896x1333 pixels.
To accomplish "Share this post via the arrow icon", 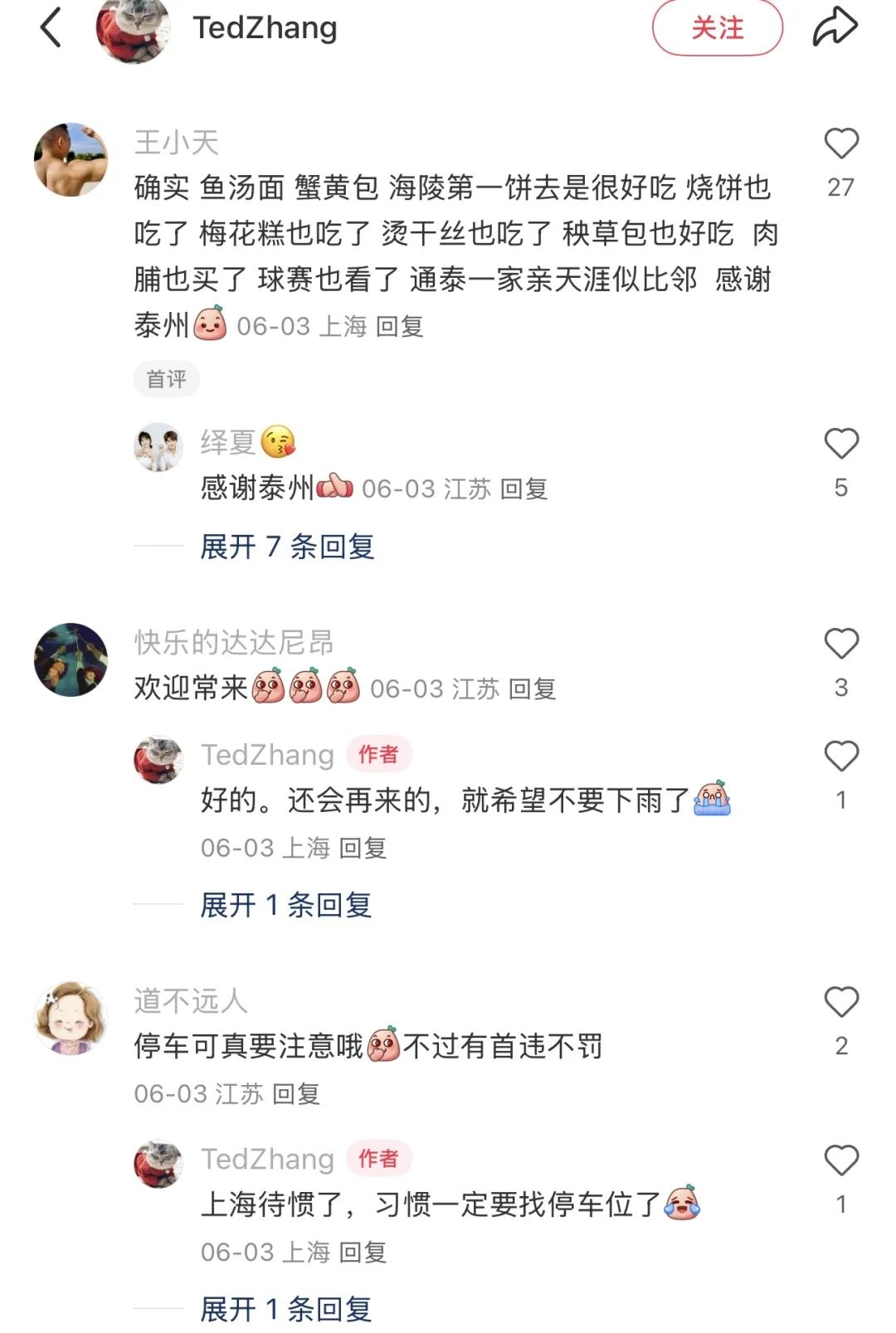I will (834, 26).
